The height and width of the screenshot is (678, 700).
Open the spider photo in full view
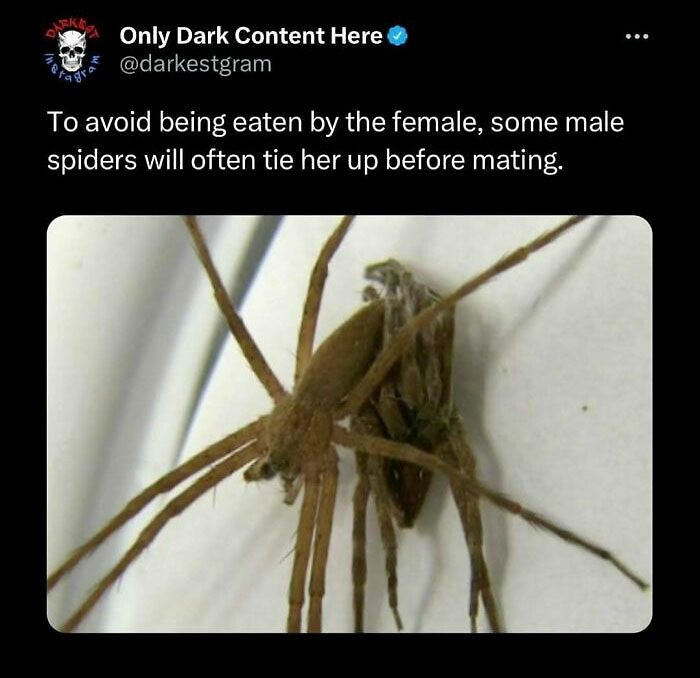(349, 424)
